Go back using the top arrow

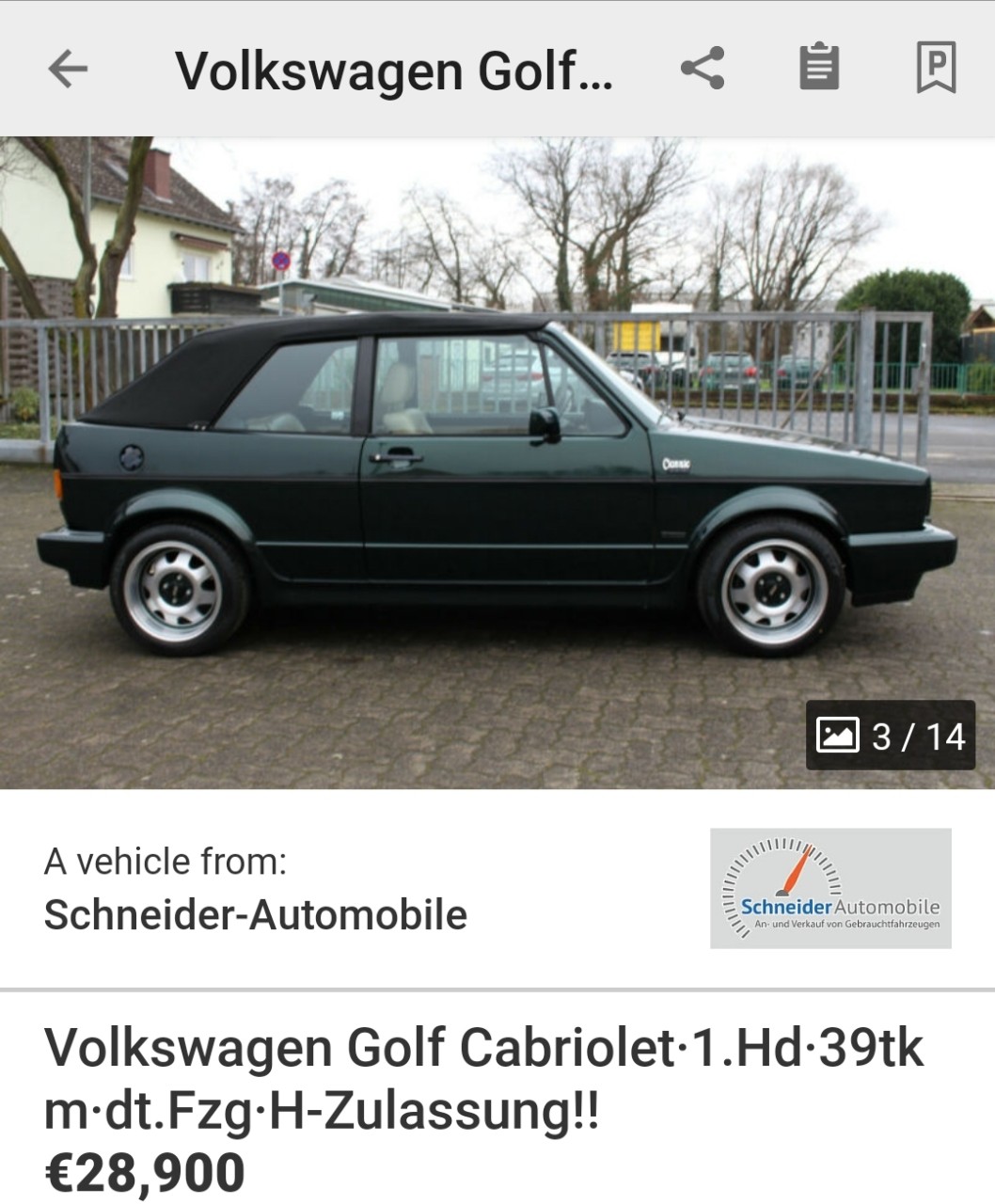pyautogui.click(x=68, y=69)
